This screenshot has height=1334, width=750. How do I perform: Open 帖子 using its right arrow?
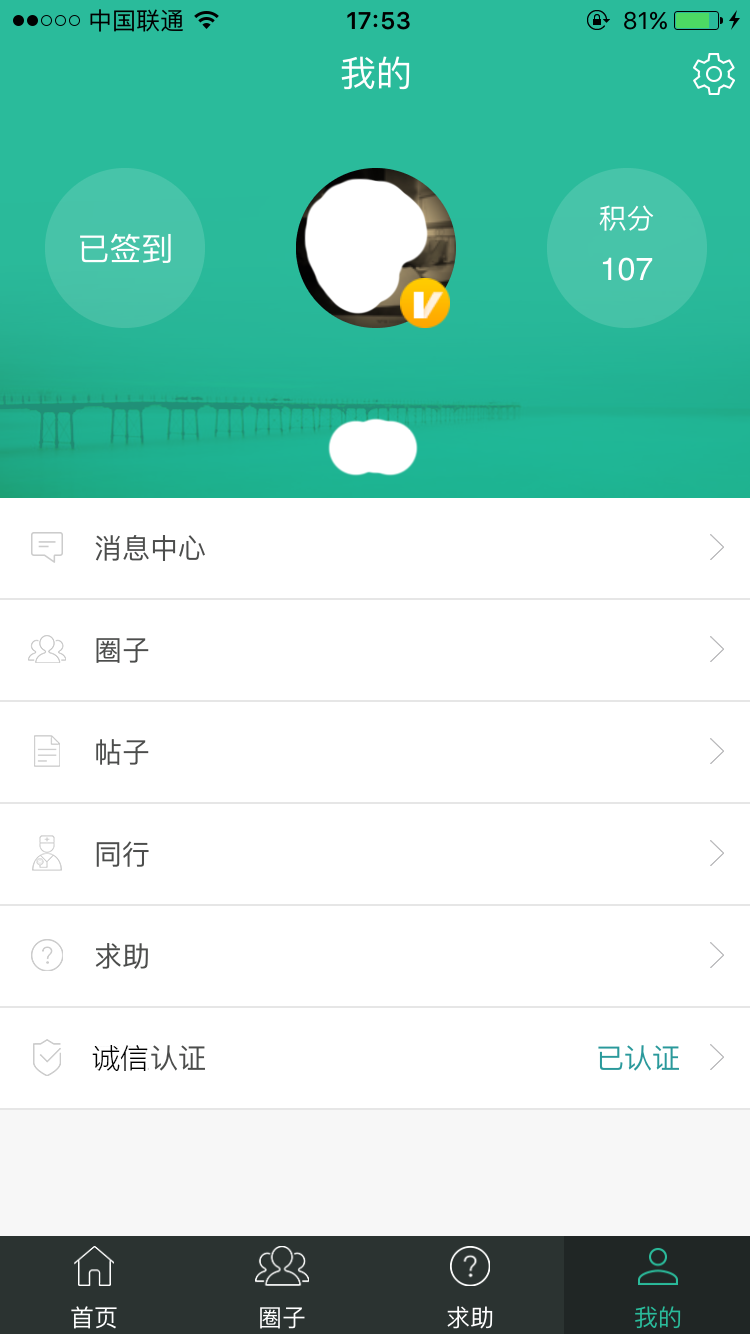tap(716, 751)
